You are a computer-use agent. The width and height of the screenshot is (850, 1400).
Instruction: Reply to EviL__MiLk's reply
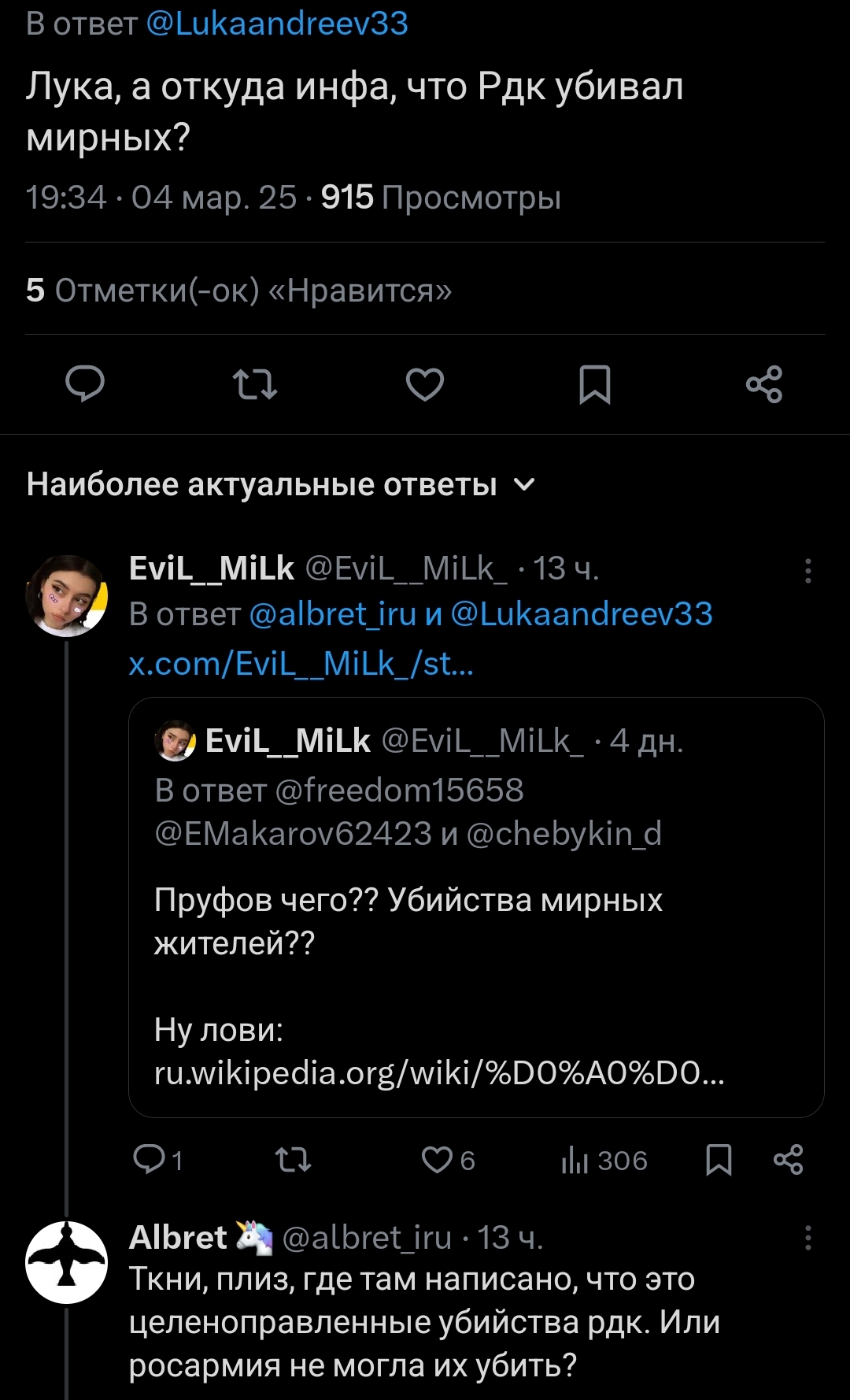[x=150, y=1160]
